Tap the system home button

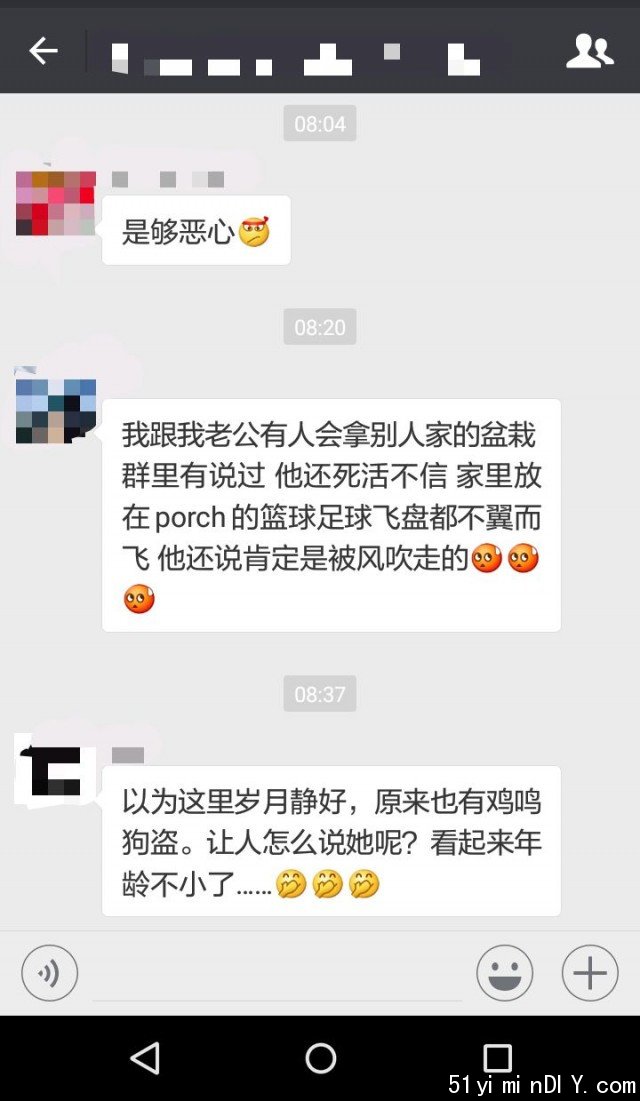click(x=320, y=1058)
